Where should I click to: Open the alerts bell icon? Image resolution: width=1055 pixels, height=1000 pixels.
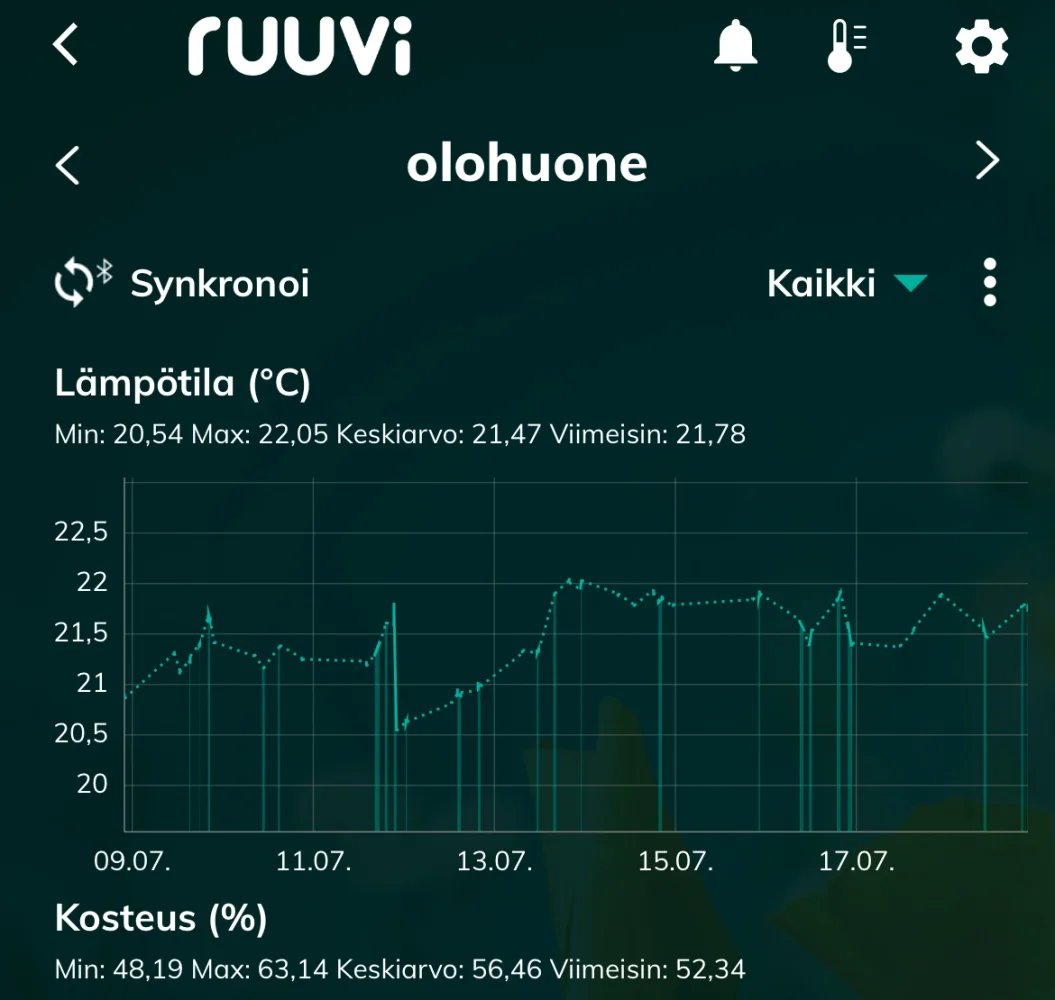click(x=735, y=46)
